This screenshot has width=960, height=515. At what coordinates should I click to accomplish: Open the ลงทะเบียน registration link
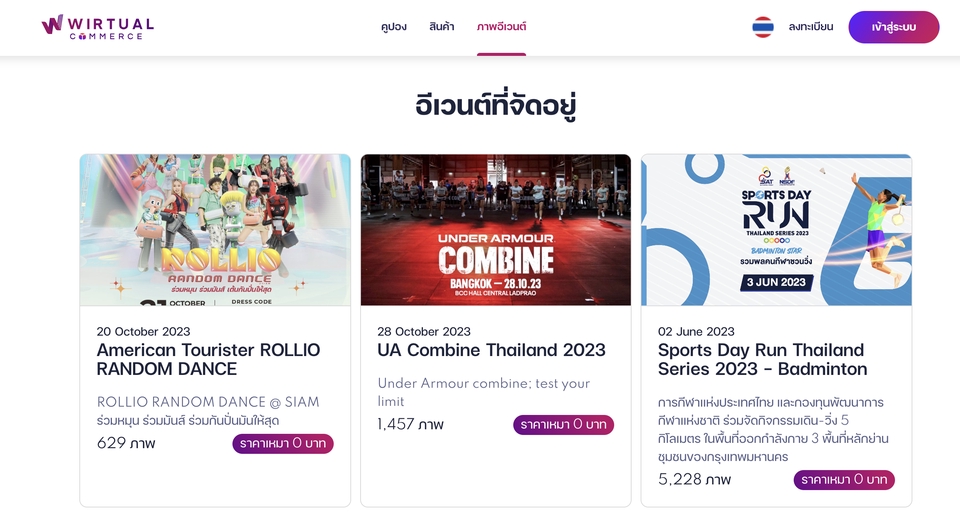pyautogui.click(x=811, y=27)
